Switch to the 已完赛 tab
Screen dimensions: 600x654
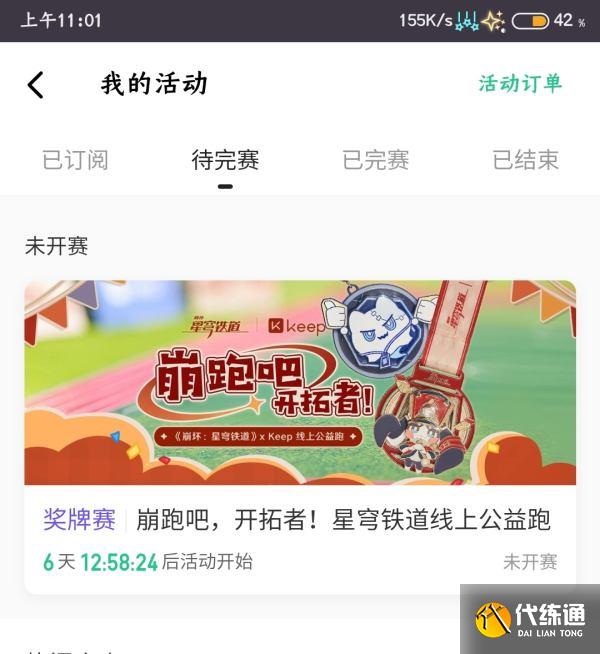375,160
